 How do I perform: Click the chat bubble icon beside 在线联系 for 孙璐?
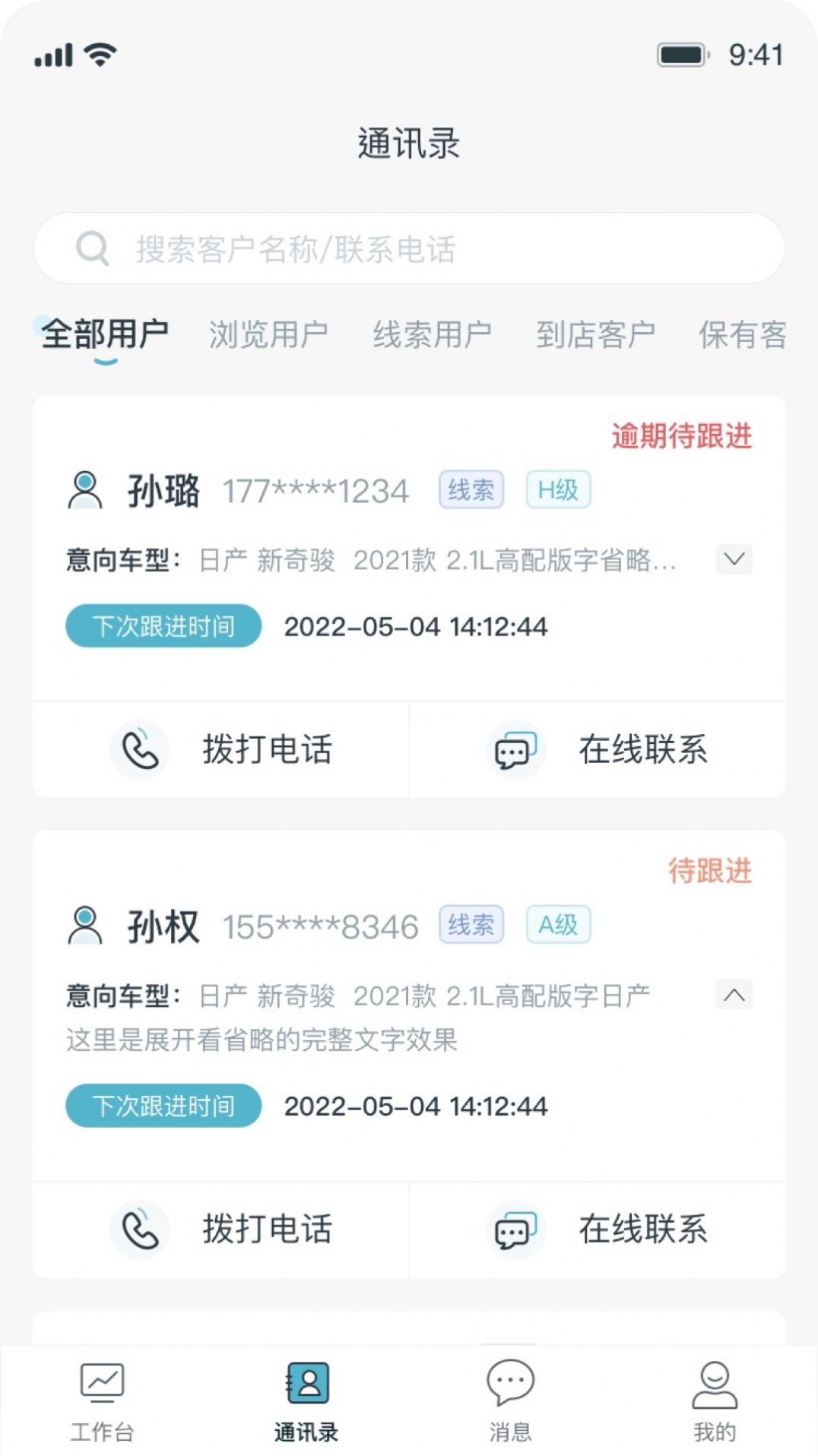[514, 749]
